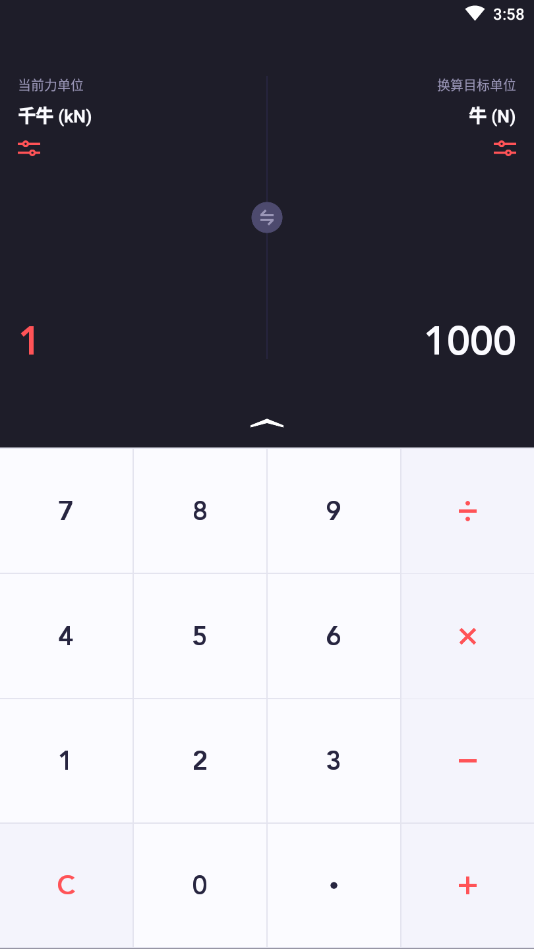Tap the 3 key
Image resolution: width=534 pixels, height=949 pixels.
(334, 761)
